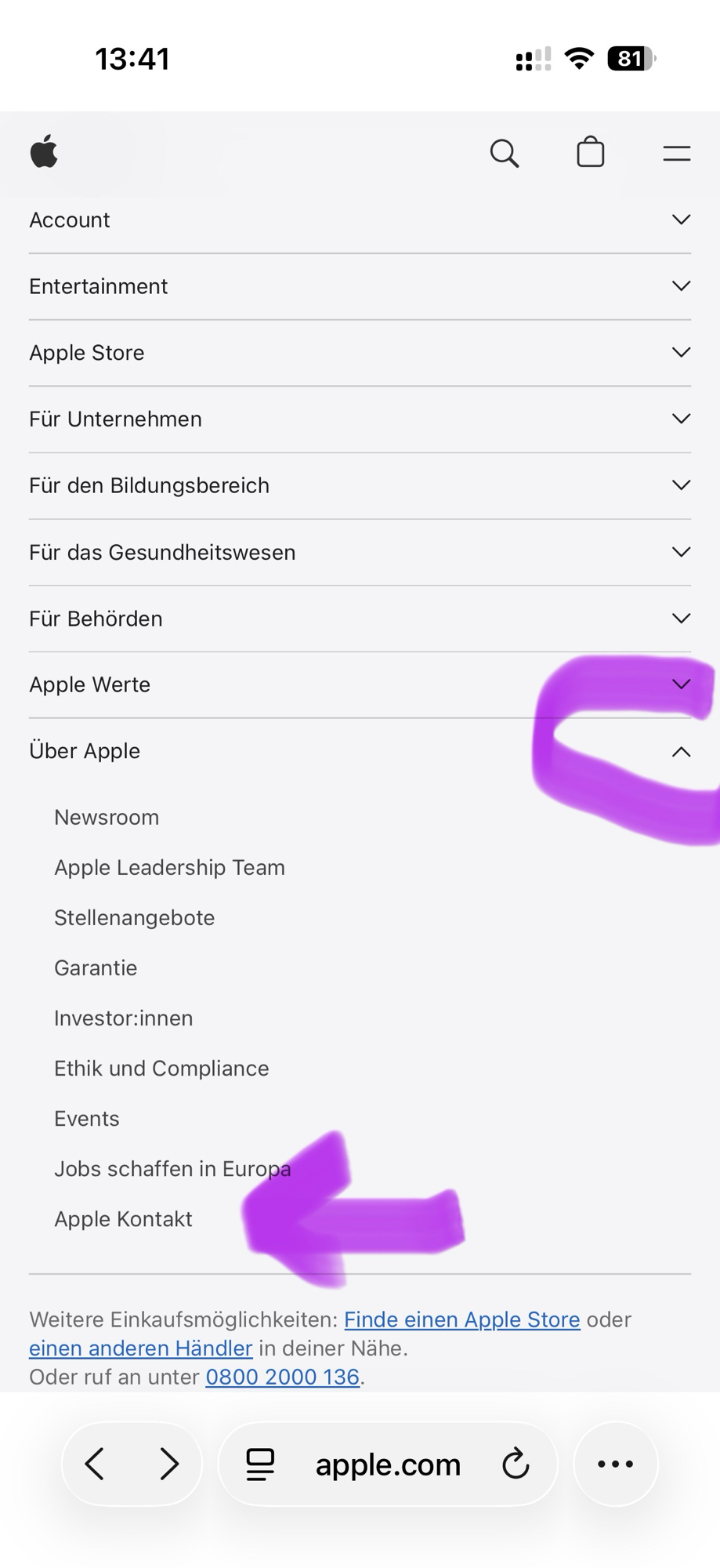Open the search magnifier icon
Image resolution: width=720 pixels, height=1568 pixels.
click(504, 153)
